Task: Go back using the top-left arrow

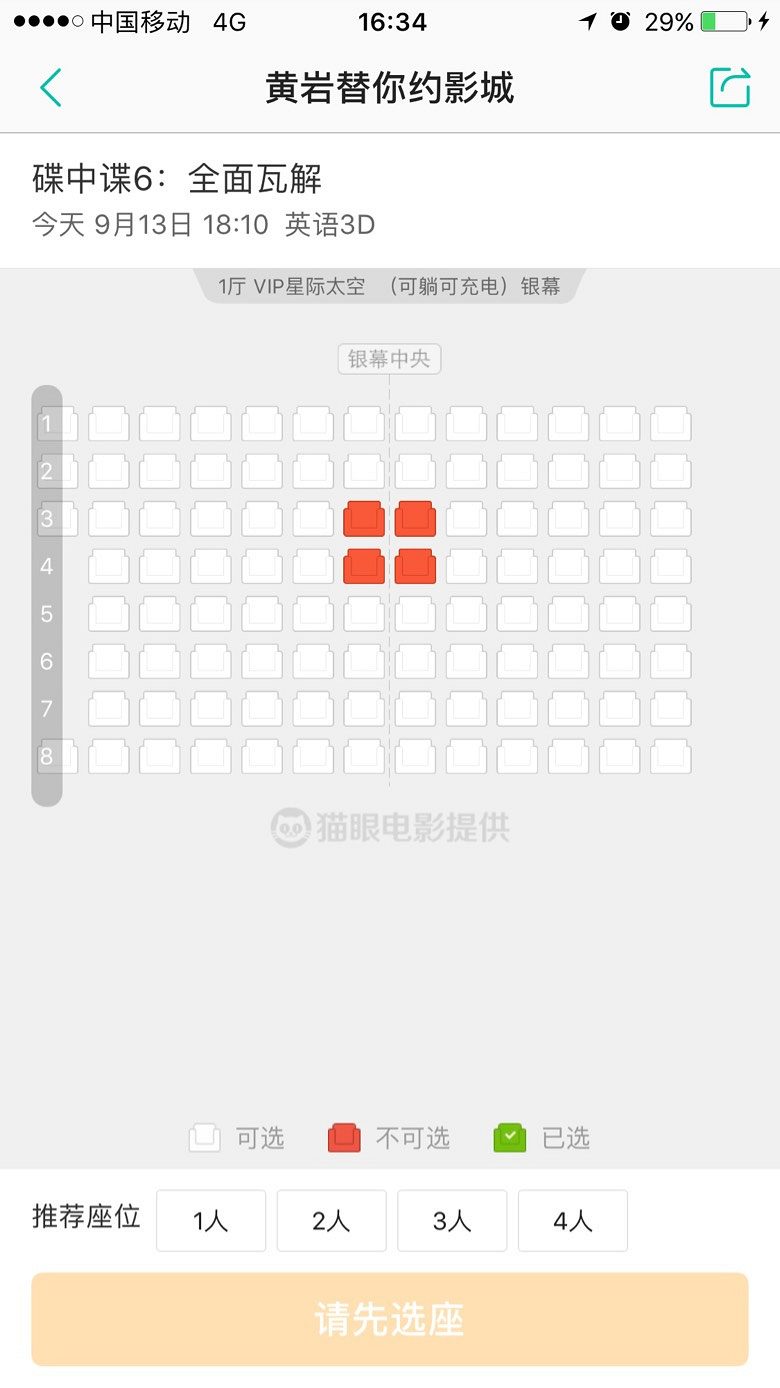Action: point(51,88)
